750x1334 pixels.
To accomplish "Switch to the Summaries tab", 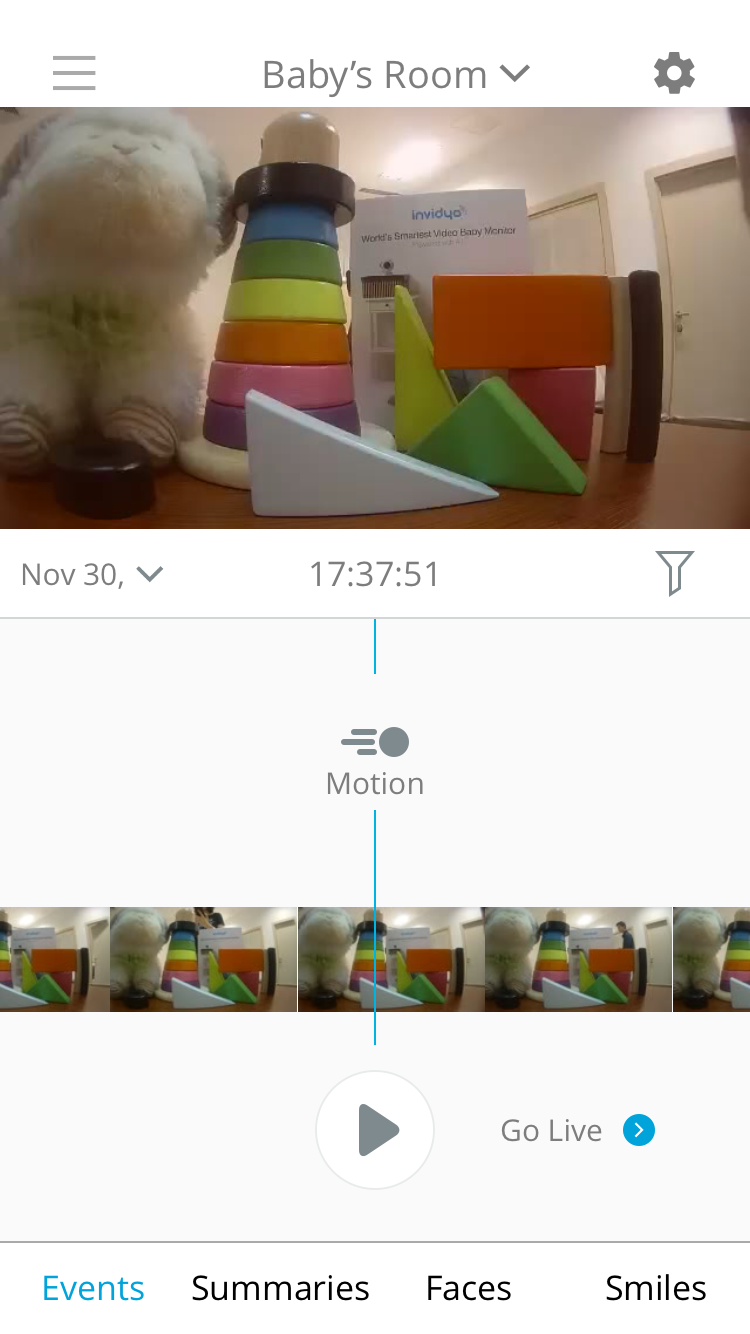I will pos(280,1288).
